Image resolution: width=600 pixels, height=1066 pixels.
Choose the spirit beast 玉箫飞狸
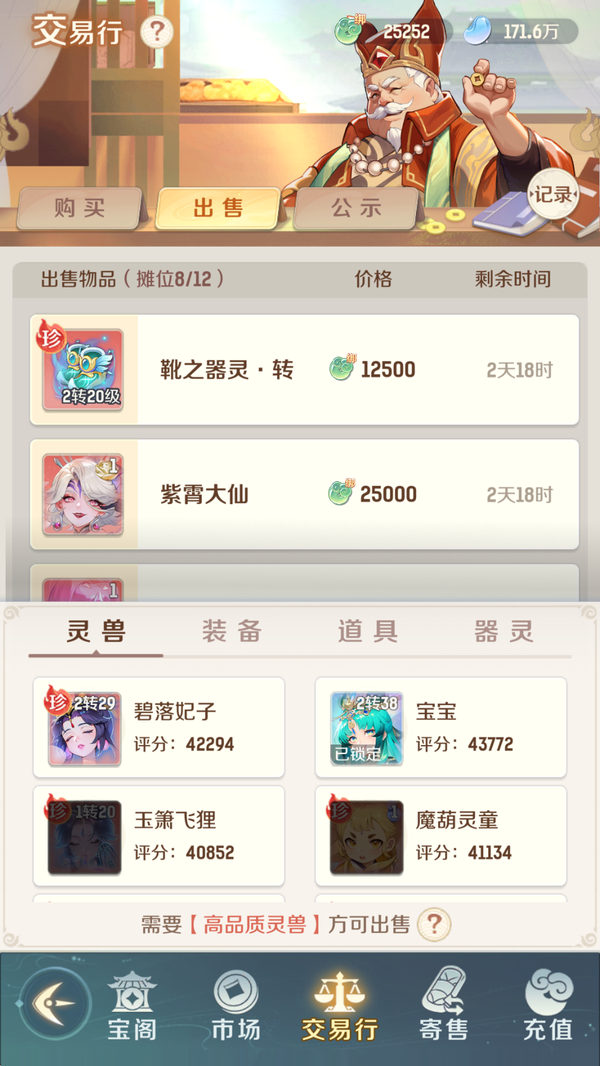coord(159,836)
